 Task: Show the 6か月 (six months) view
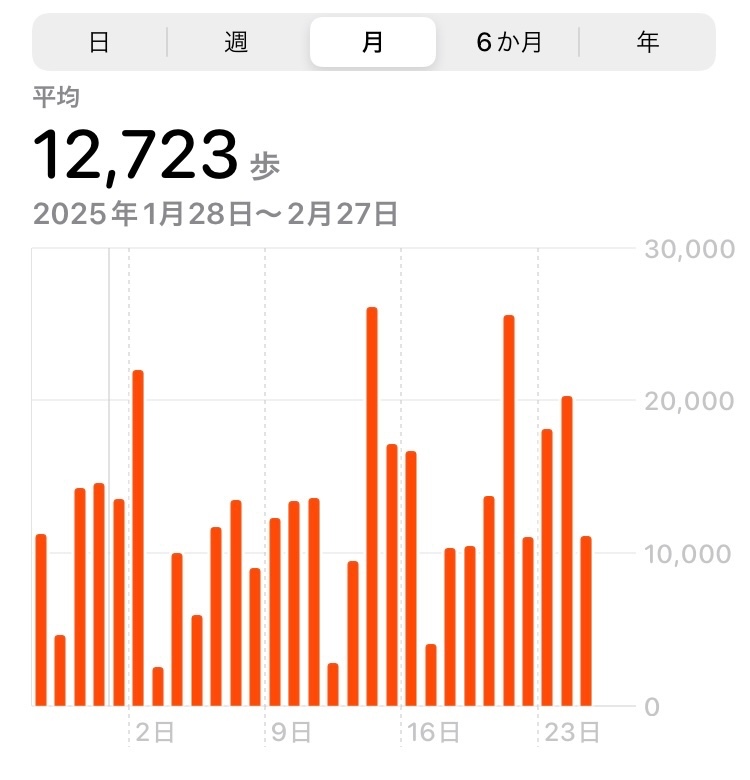click(x=509, y=42)
